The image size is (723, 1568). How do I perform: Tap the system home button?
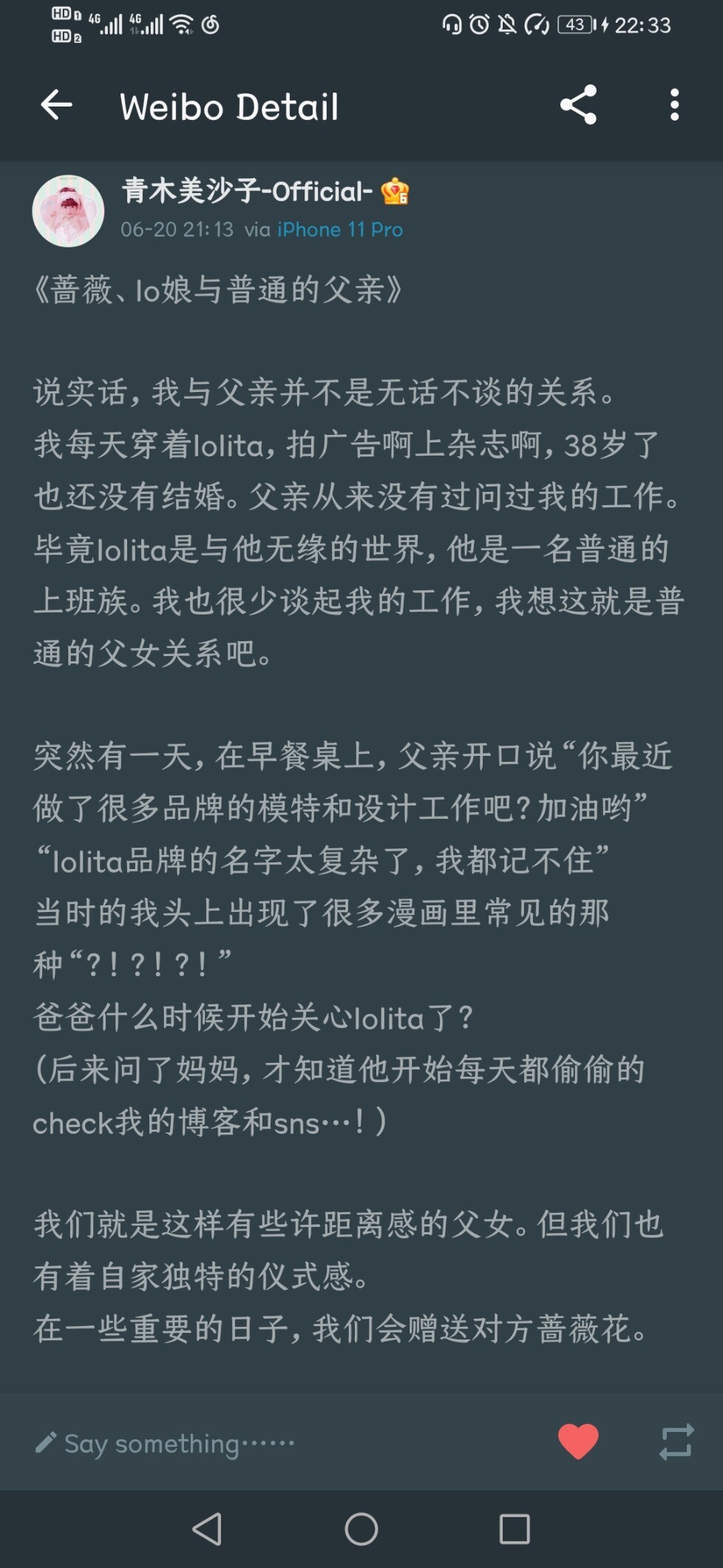pyautogui.click(x=361, y=1529)
